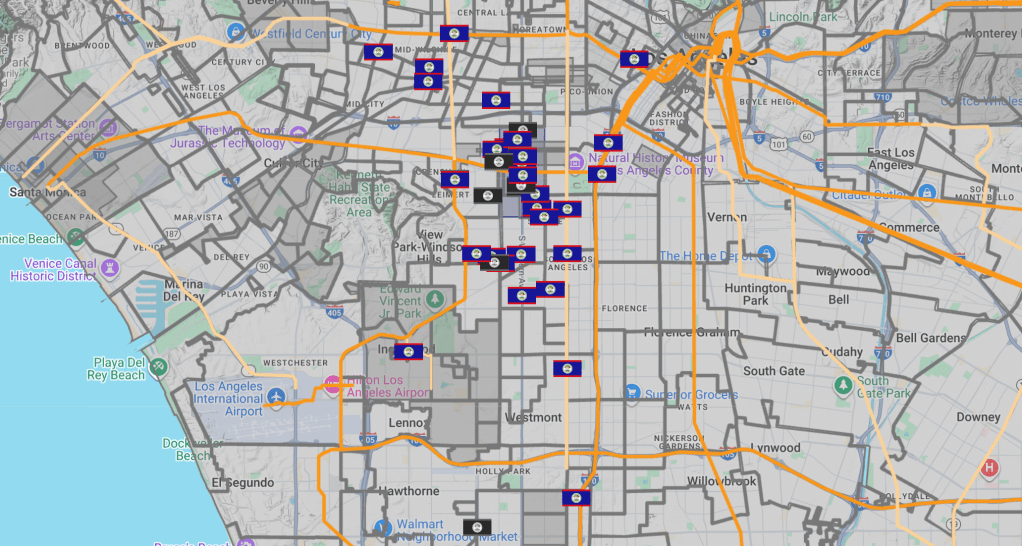This screenshot has height=546, width=1022.
Task: Open Bergamot Station Arts Center pin
Action: tap(108, 129)
